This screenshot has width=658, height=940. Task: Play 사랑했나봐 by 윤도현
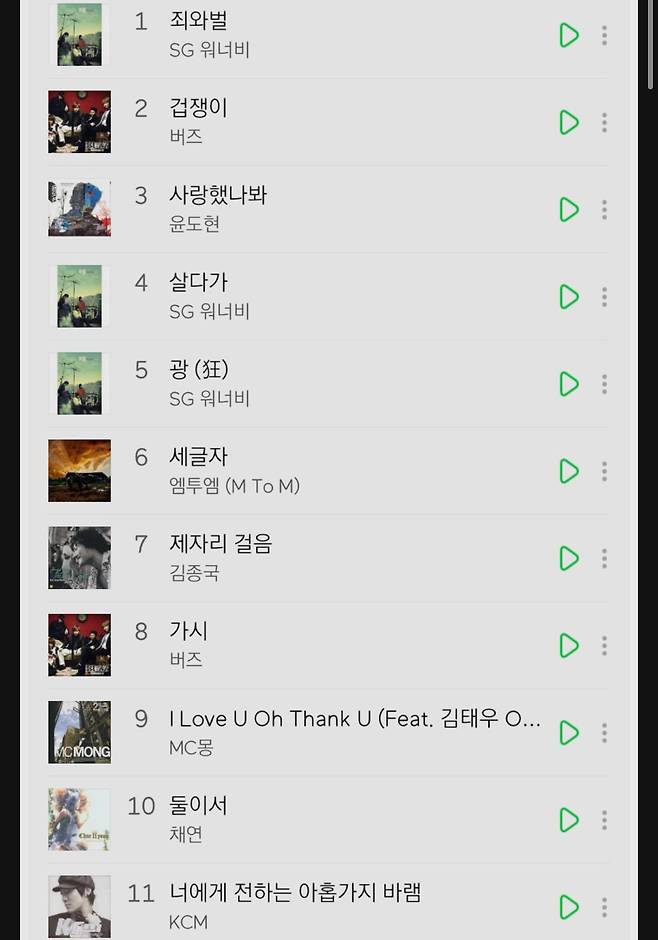569,210
